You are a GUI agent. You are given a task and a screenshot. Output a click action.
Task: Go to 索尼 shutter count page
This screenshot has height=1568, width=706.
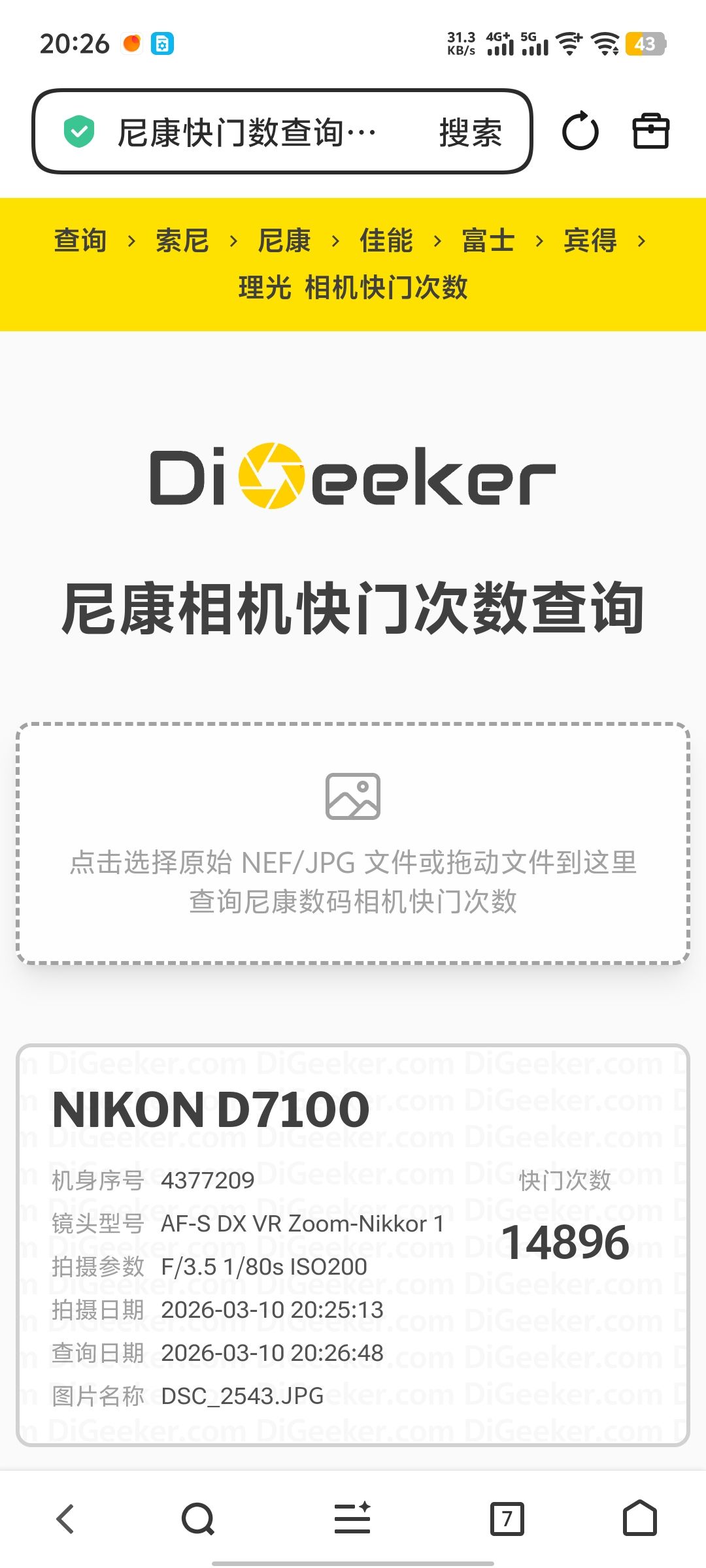click(x=182, y=240)
